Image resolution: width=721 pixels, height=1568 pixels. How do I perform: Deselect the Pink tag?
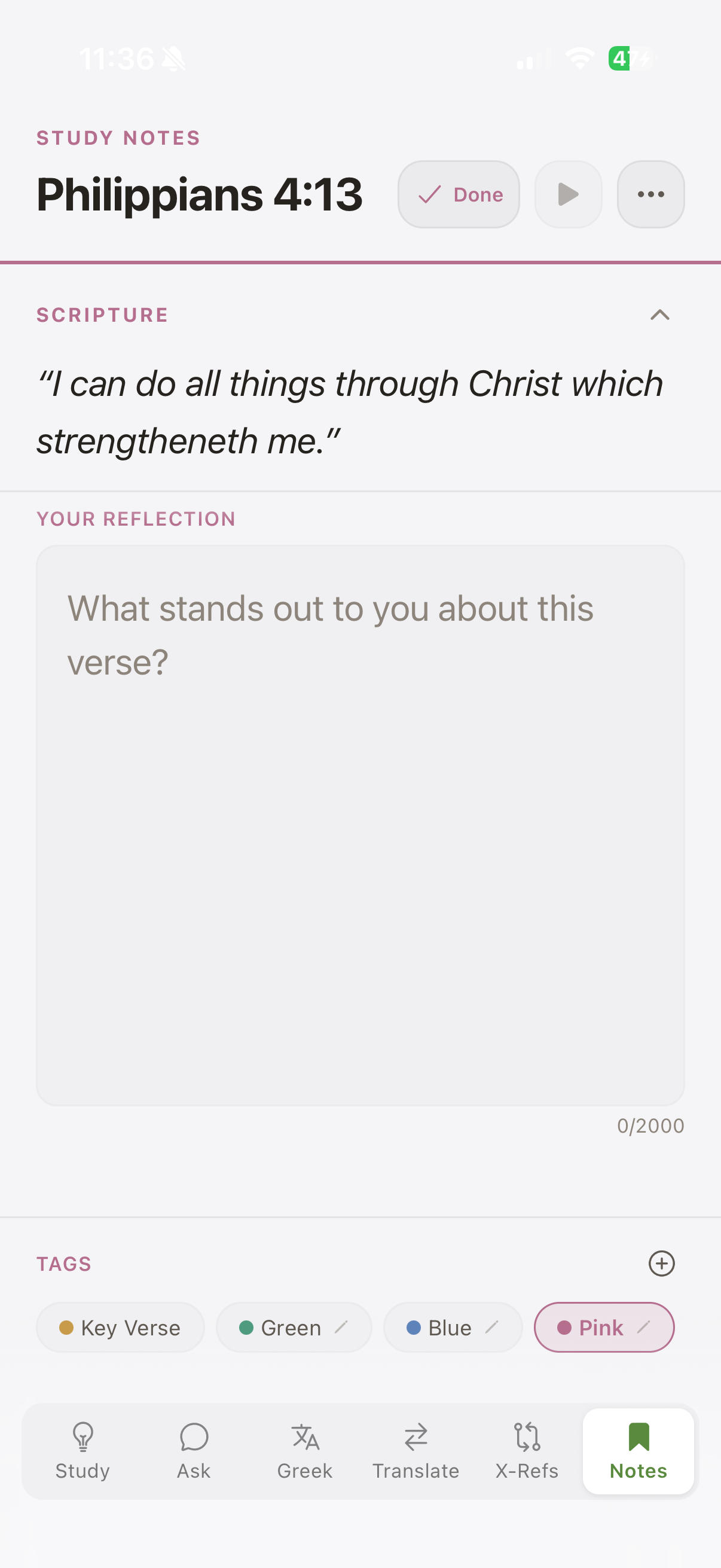pyautogui.click(x=604, y=1327)
